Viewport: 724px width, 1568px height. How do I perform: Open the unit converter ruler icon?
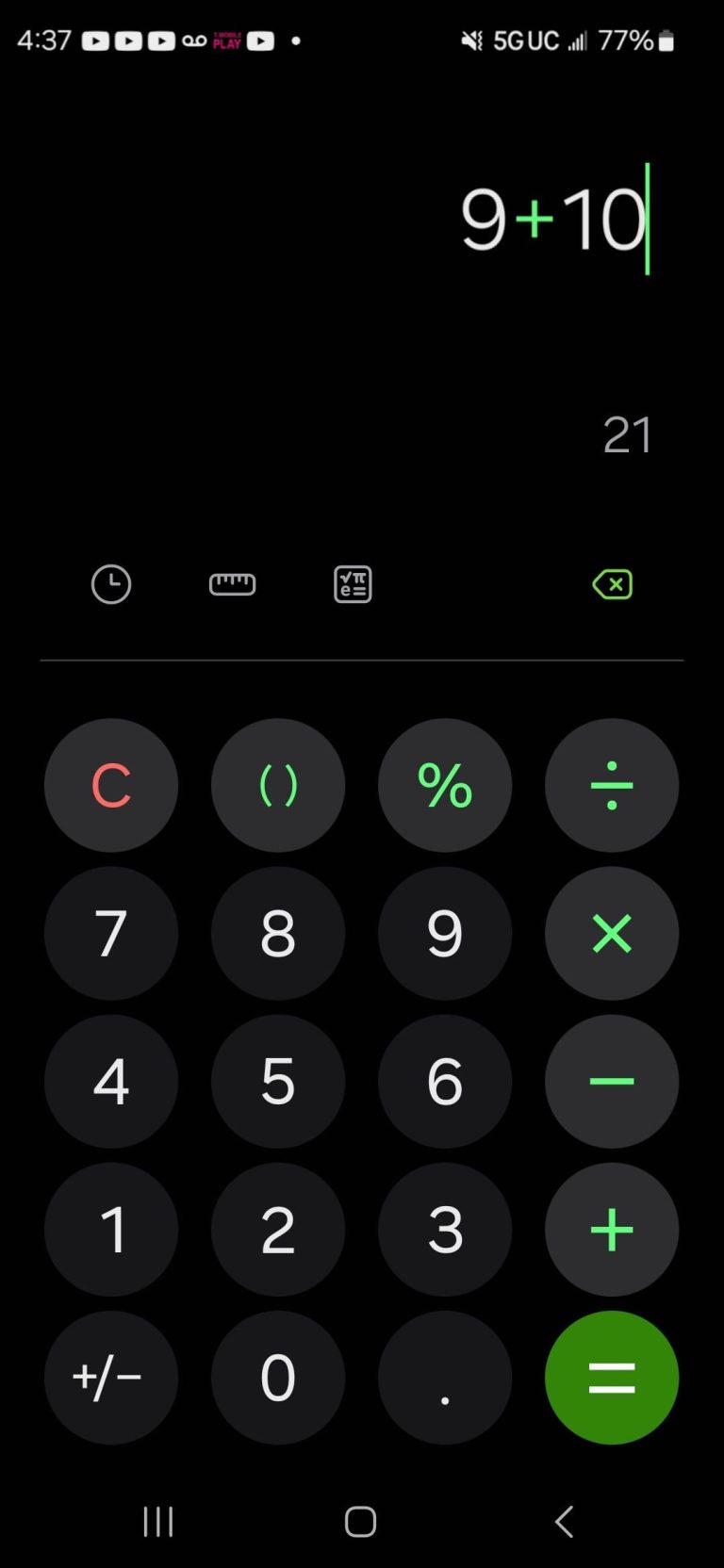click(232, 584)
